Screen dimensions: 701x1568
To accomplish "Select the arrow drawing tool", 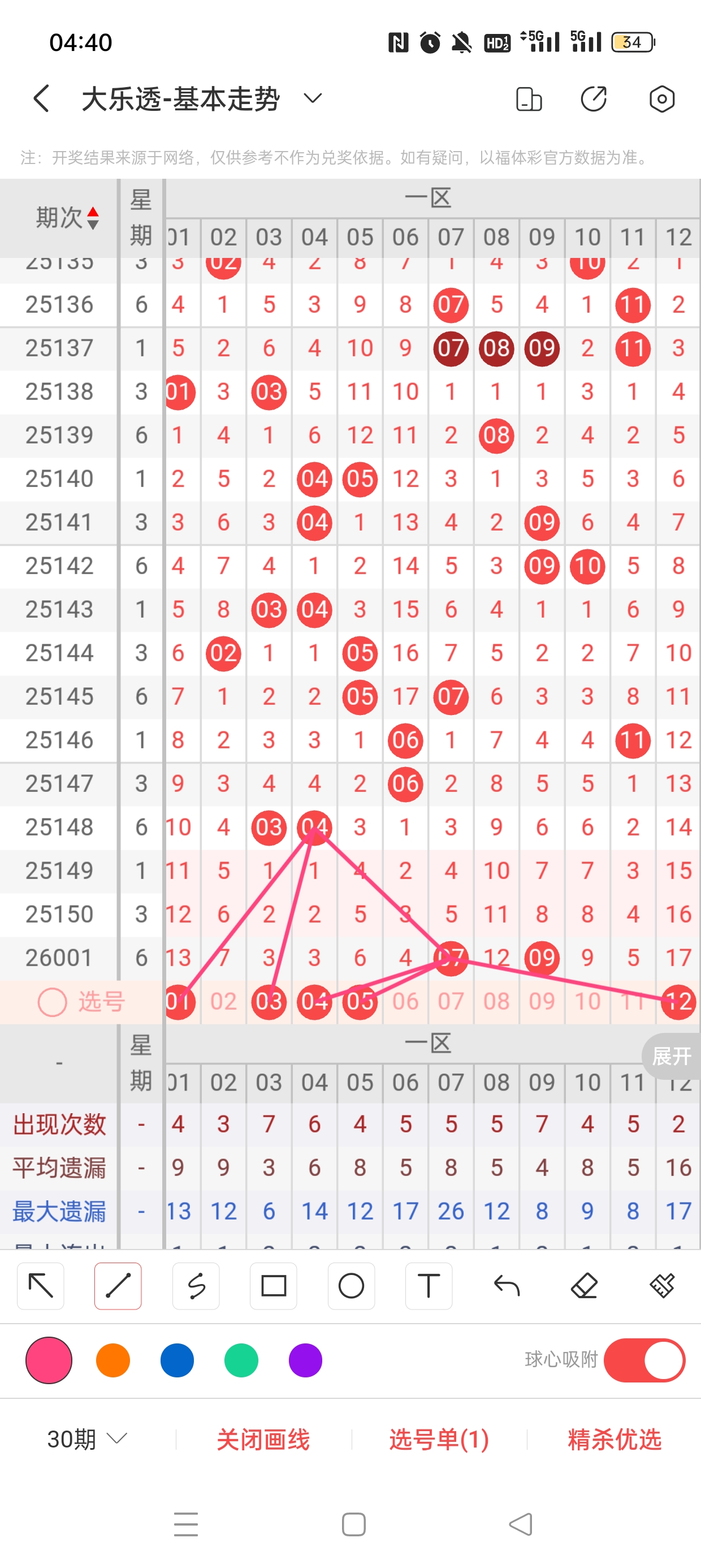I will (x=41, y=1286).
